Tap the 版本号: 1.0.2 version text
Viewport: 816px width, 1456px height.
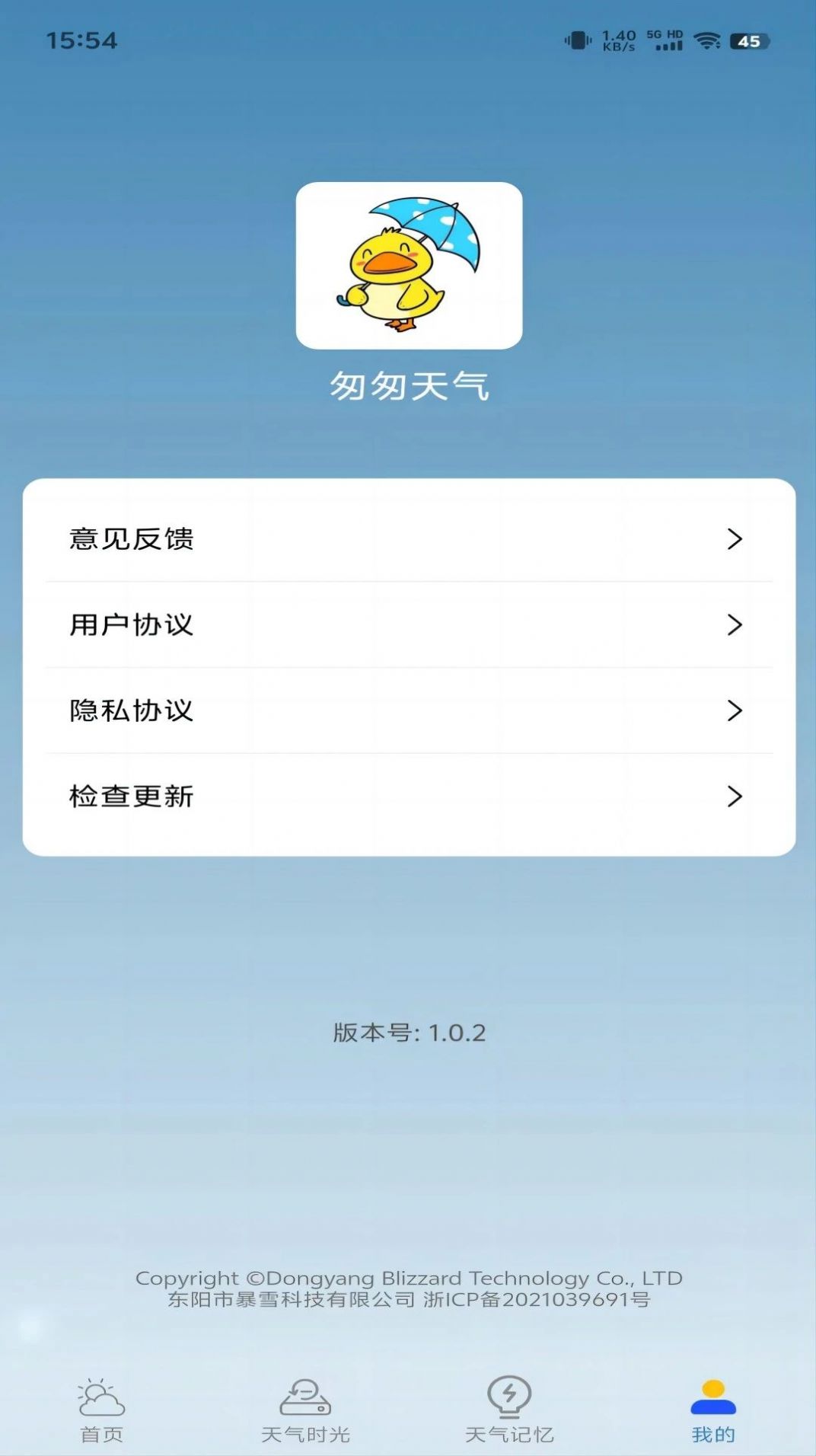(x=407, y=1033)
